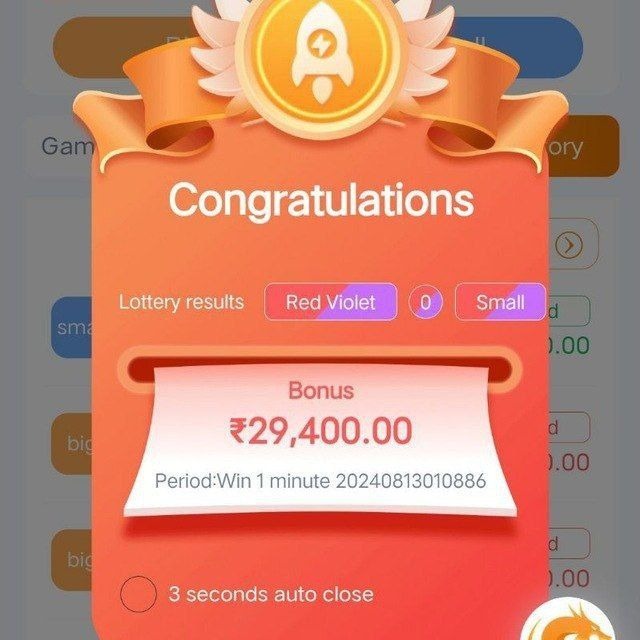Tap the circled chevron arrow behind popup

tap(569, 246)
